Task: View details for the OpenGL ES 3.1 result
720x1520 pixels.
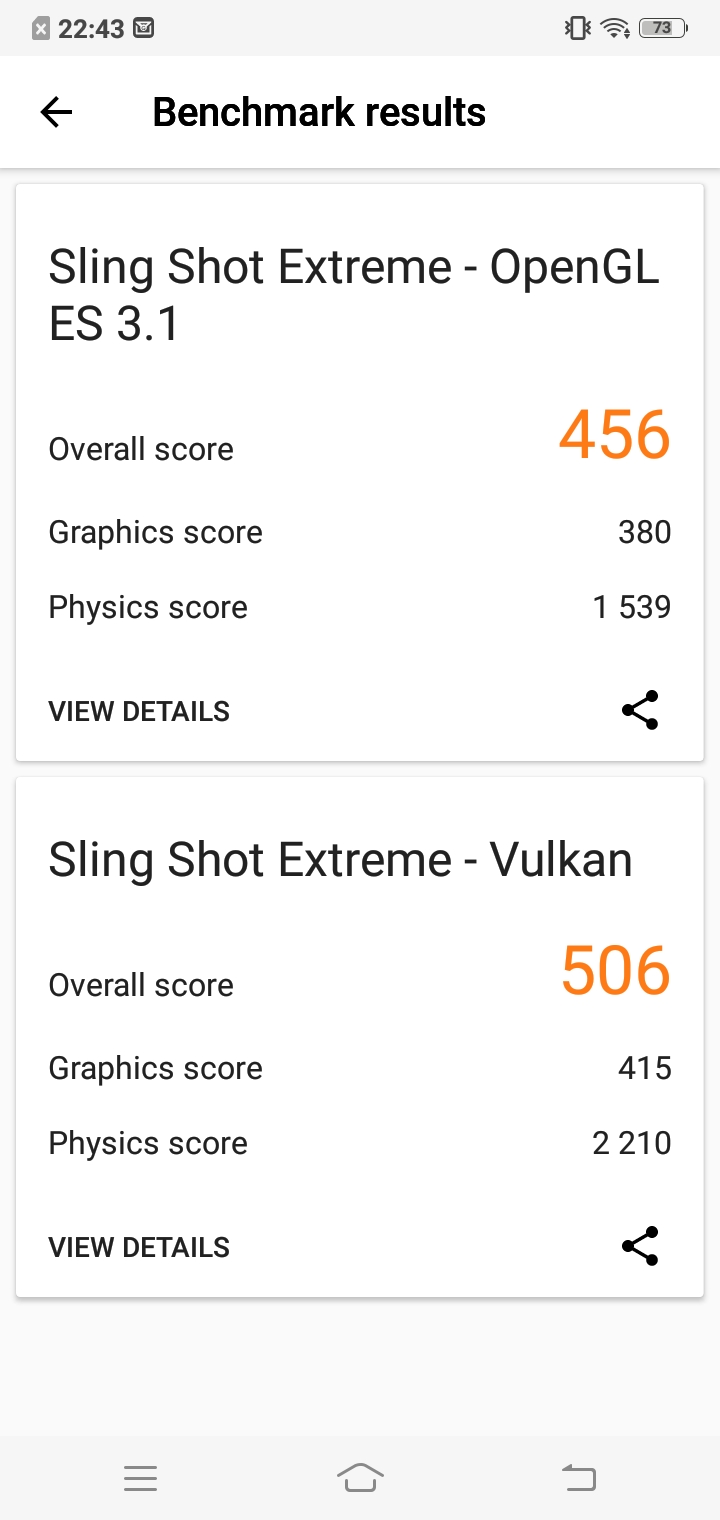Action: click(x=139, y=711)
